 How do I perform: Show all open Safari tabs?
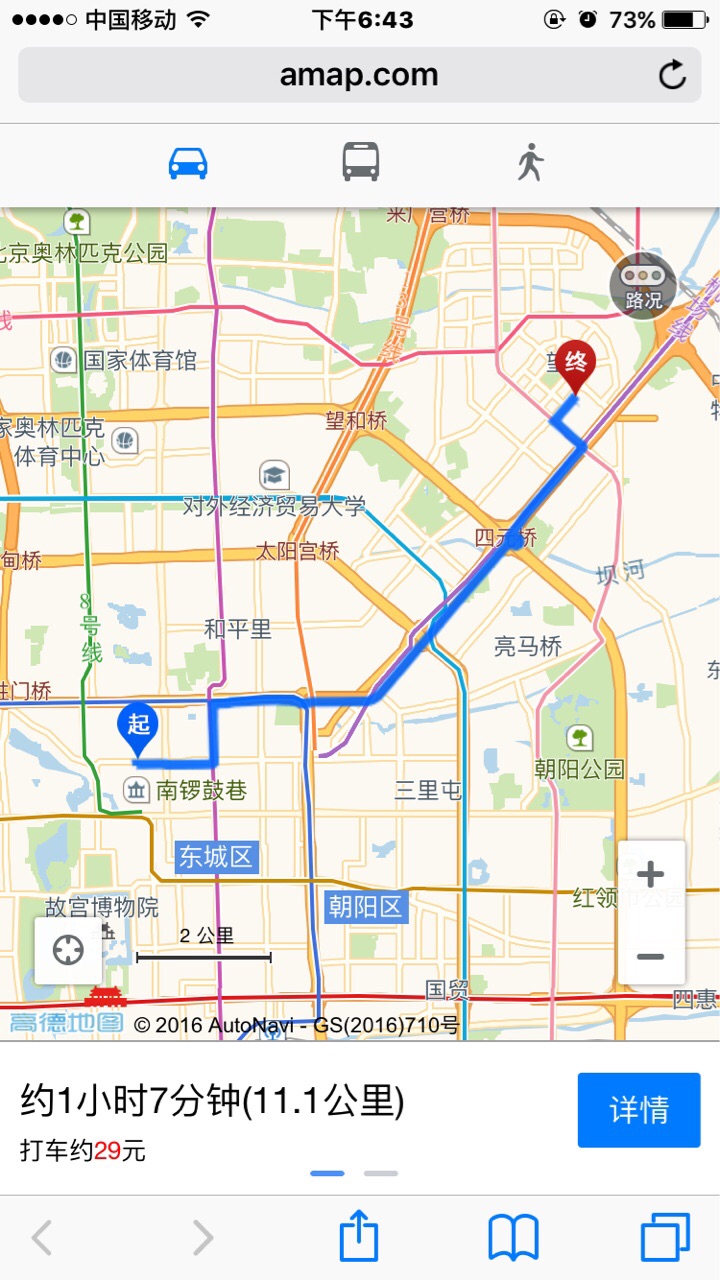(665, 1238)
